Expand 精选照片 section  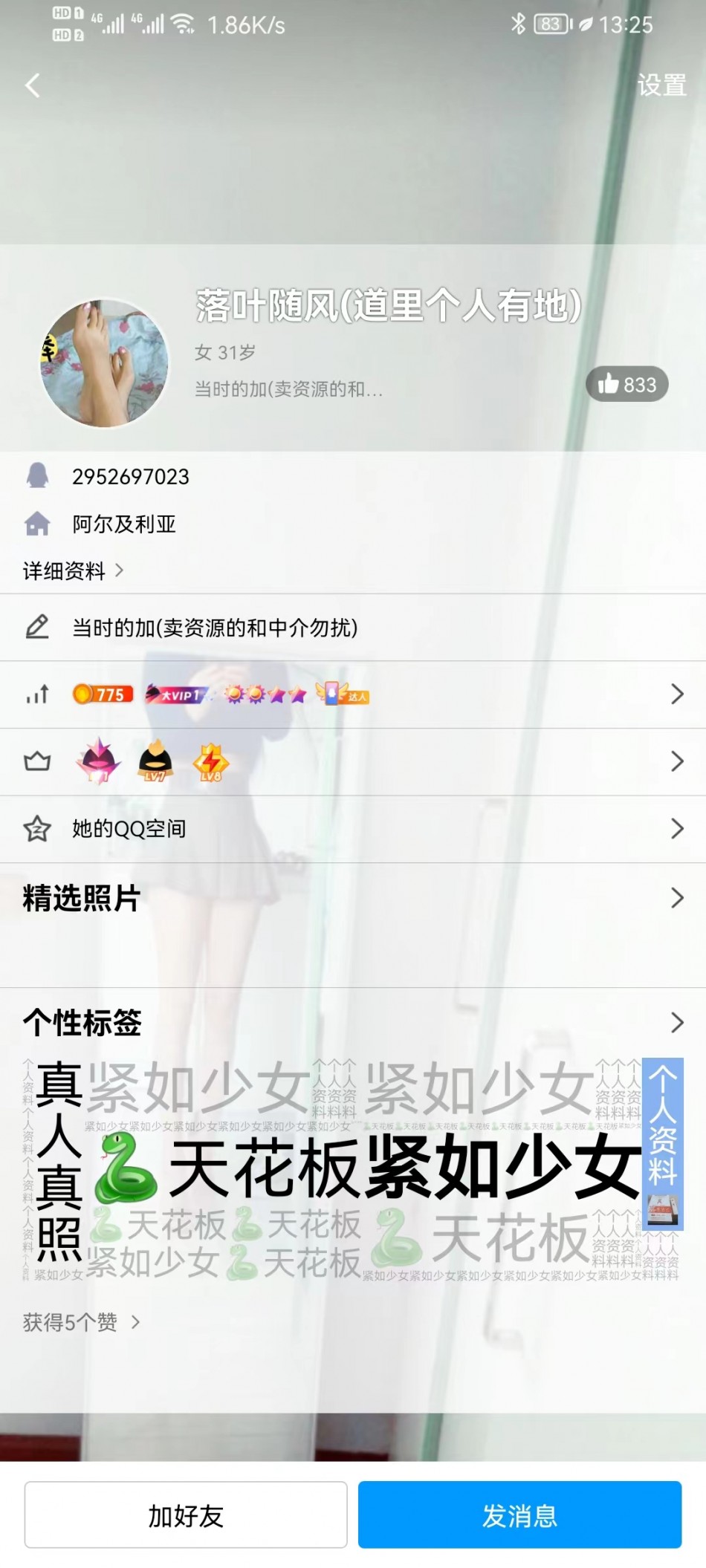click(353, 898)
